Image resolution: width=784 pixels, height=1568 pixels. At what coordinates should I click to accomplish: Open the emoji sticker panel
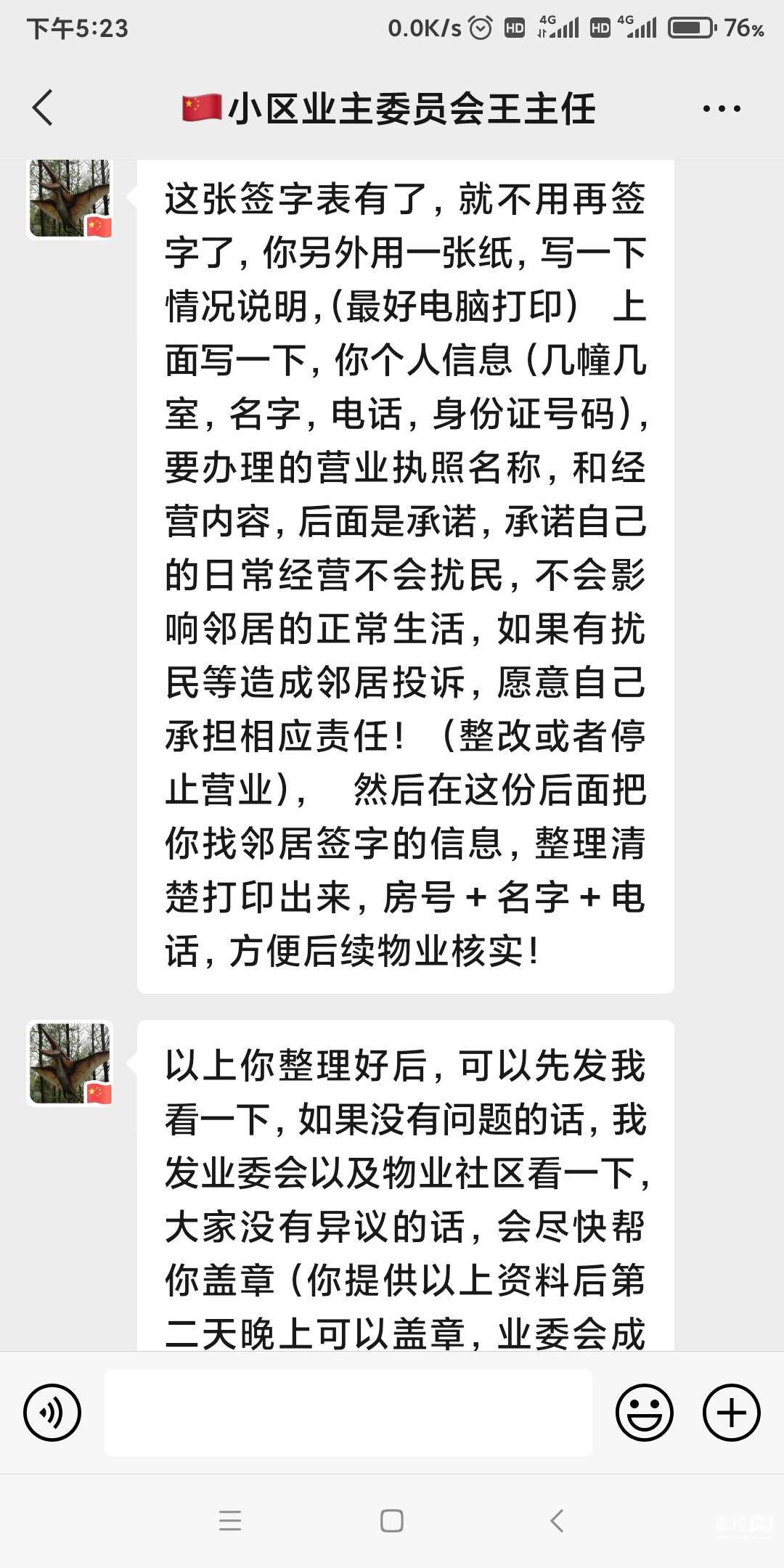coord(644,1412)
